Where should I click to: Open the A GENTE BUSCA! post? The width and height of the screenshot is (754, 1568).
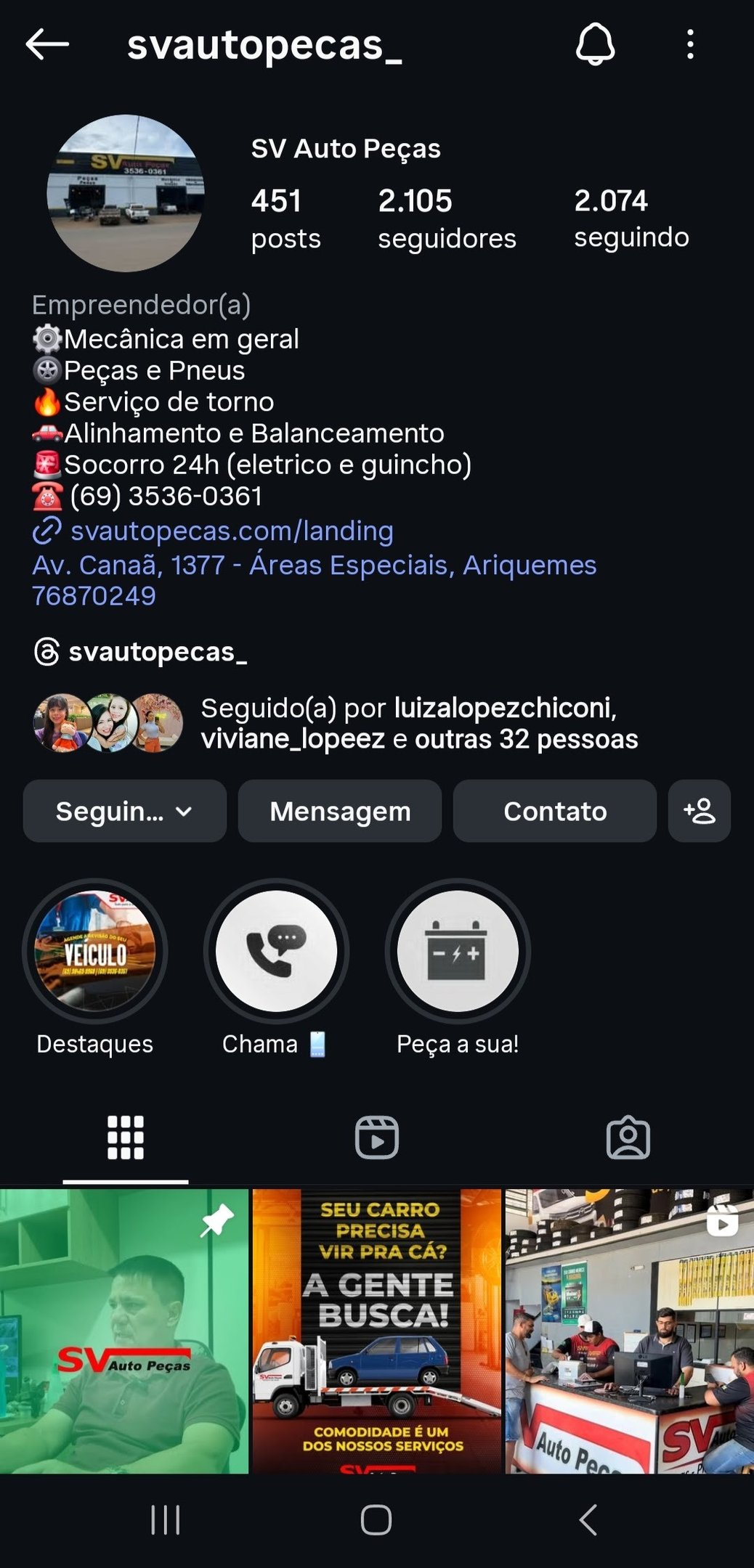tap(376, 1330)
